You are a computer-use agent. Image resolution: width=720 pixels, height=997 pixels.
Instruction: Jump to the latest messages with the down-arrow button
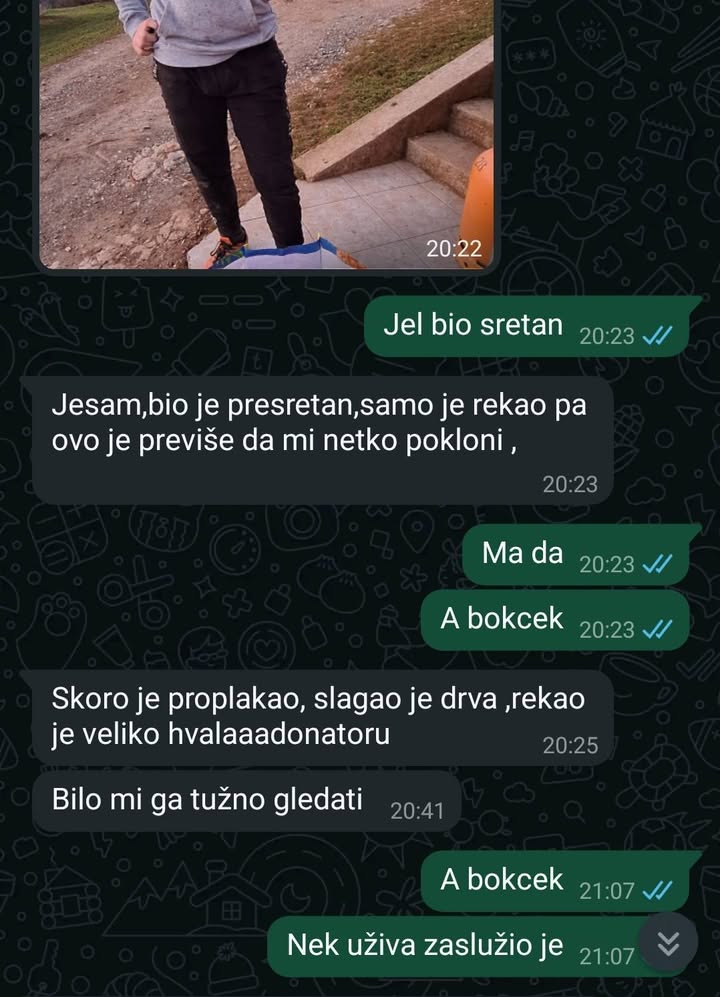pos(667,942)
